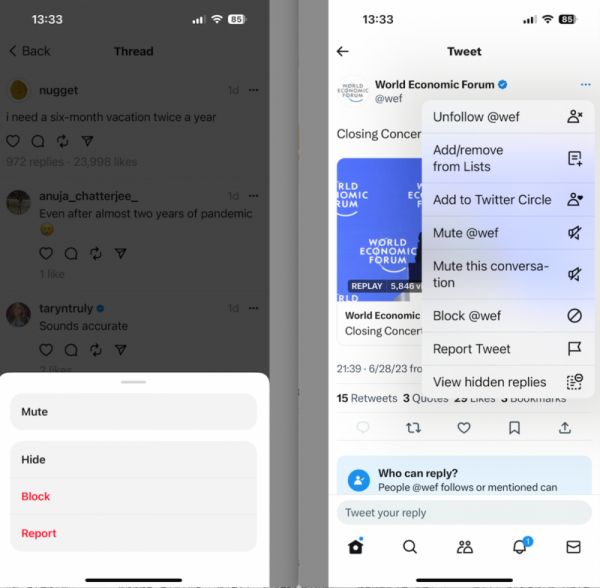
Task: Open View hidden replies
Action: tap(507, 381)
